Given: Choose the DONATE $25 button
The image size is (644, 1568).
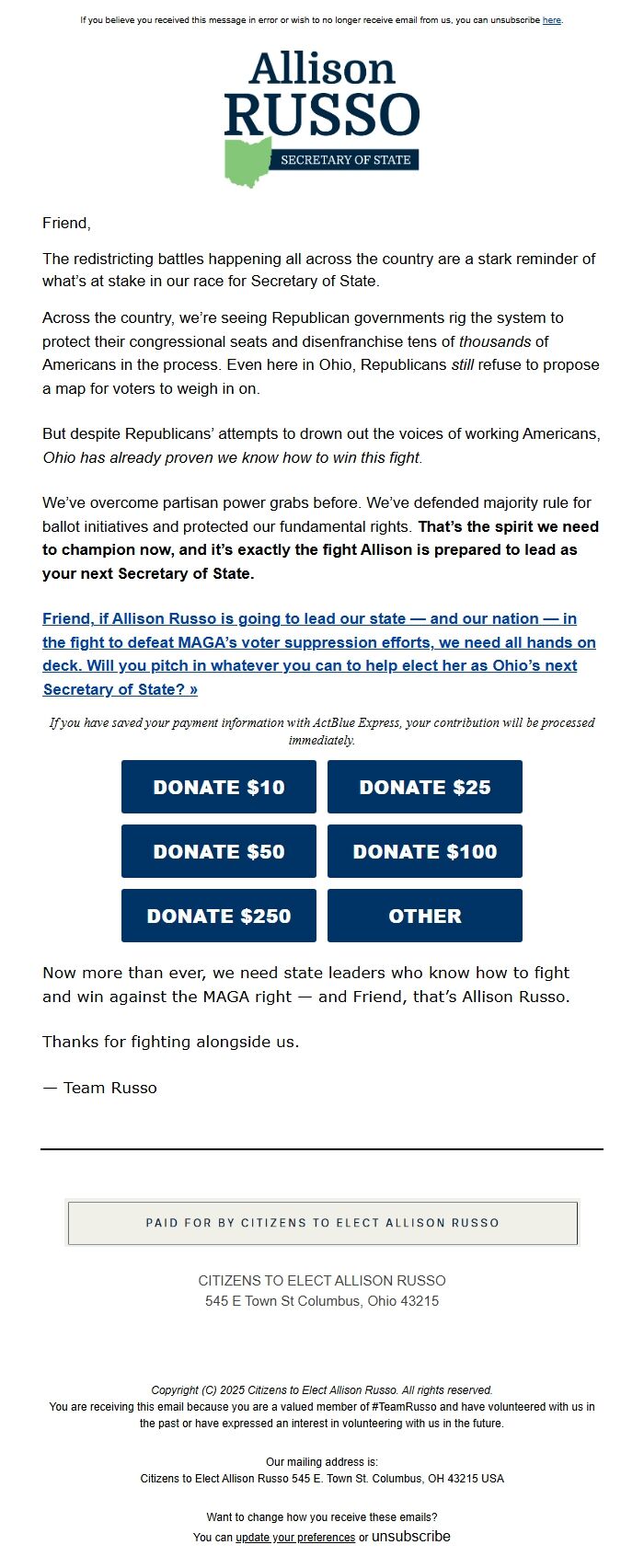Looking at the screenshot, I should 425,787.
